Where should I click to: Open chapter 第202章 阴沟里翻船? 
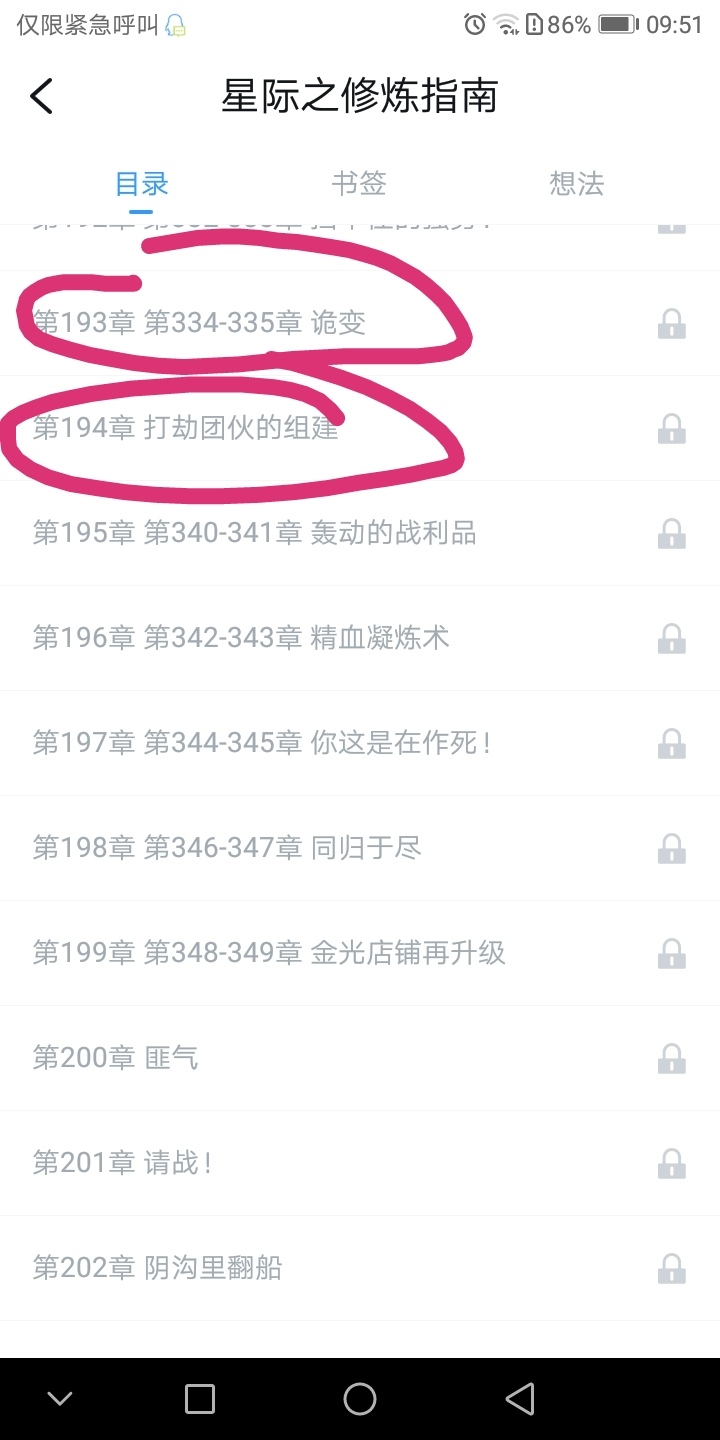[x=158, y=1268]
